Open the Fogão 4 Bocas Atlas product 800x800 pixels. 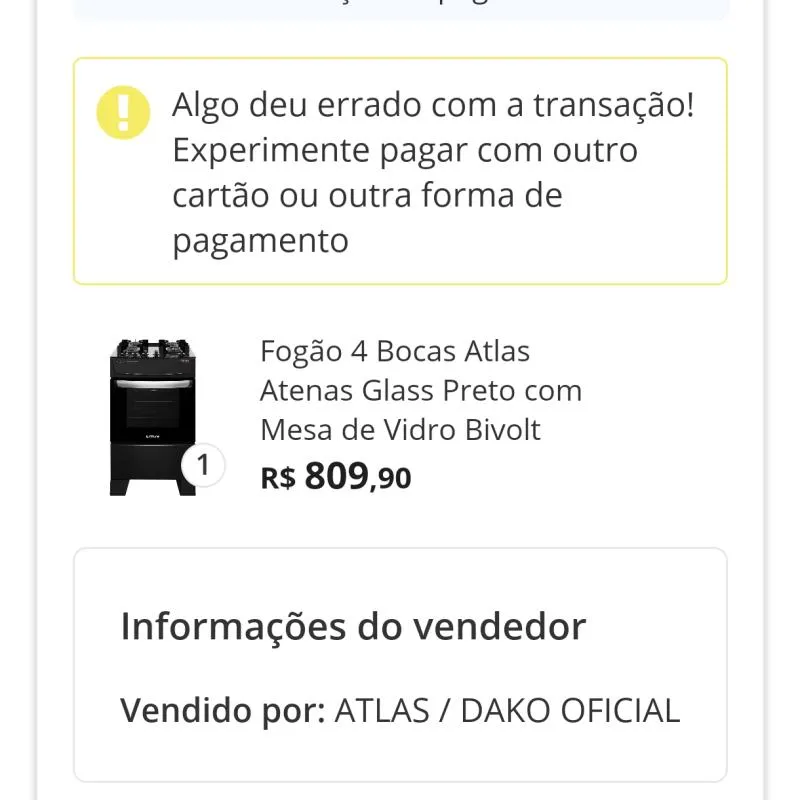click(420, 390)
